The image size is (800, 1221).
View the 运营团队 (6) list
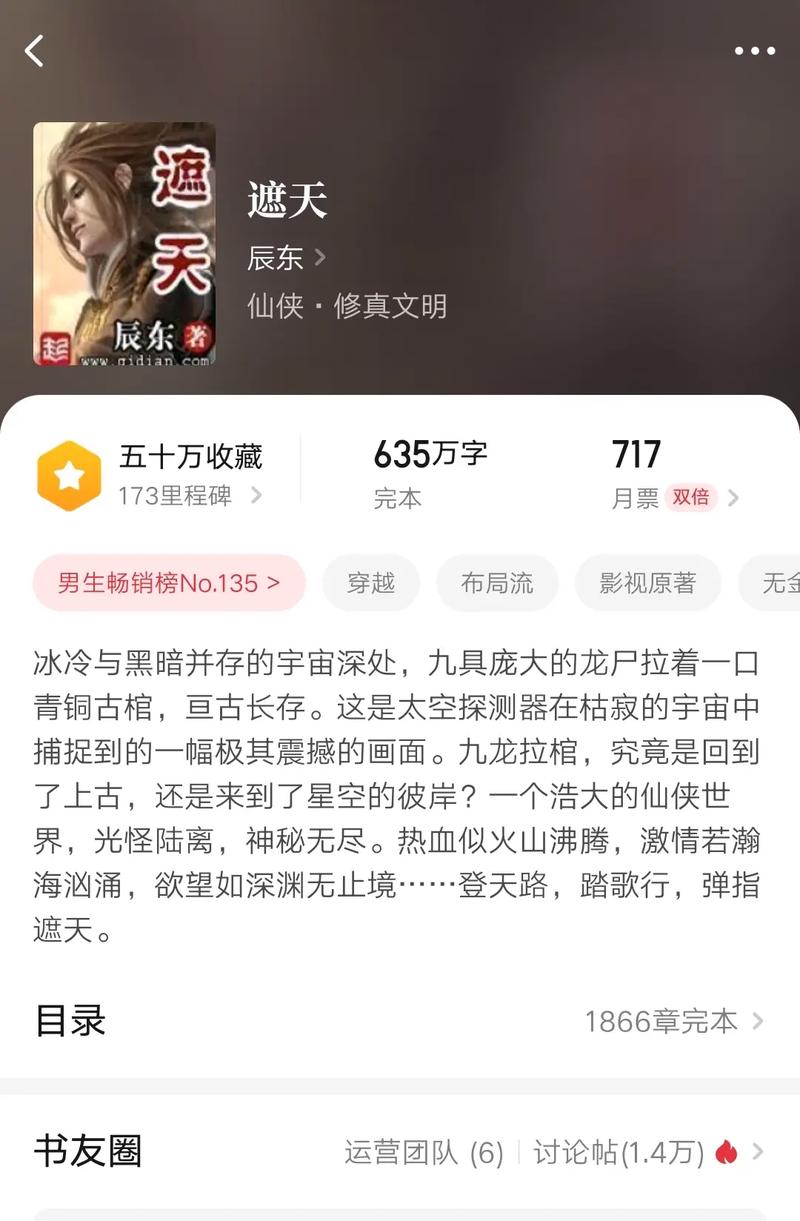(x=424, y=1153)
